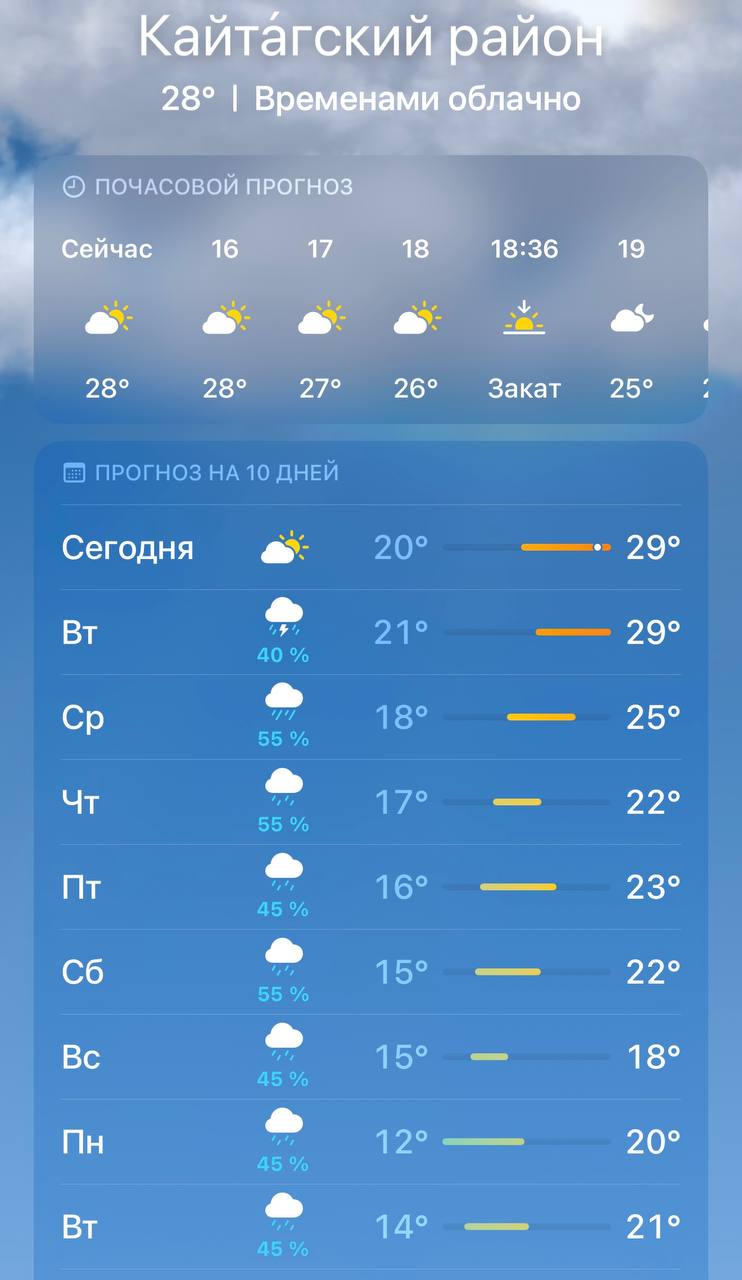The height and width of the screenshot is (1280, 742).
Task: Open the Пн row with 12° low
Action: 371,1142
